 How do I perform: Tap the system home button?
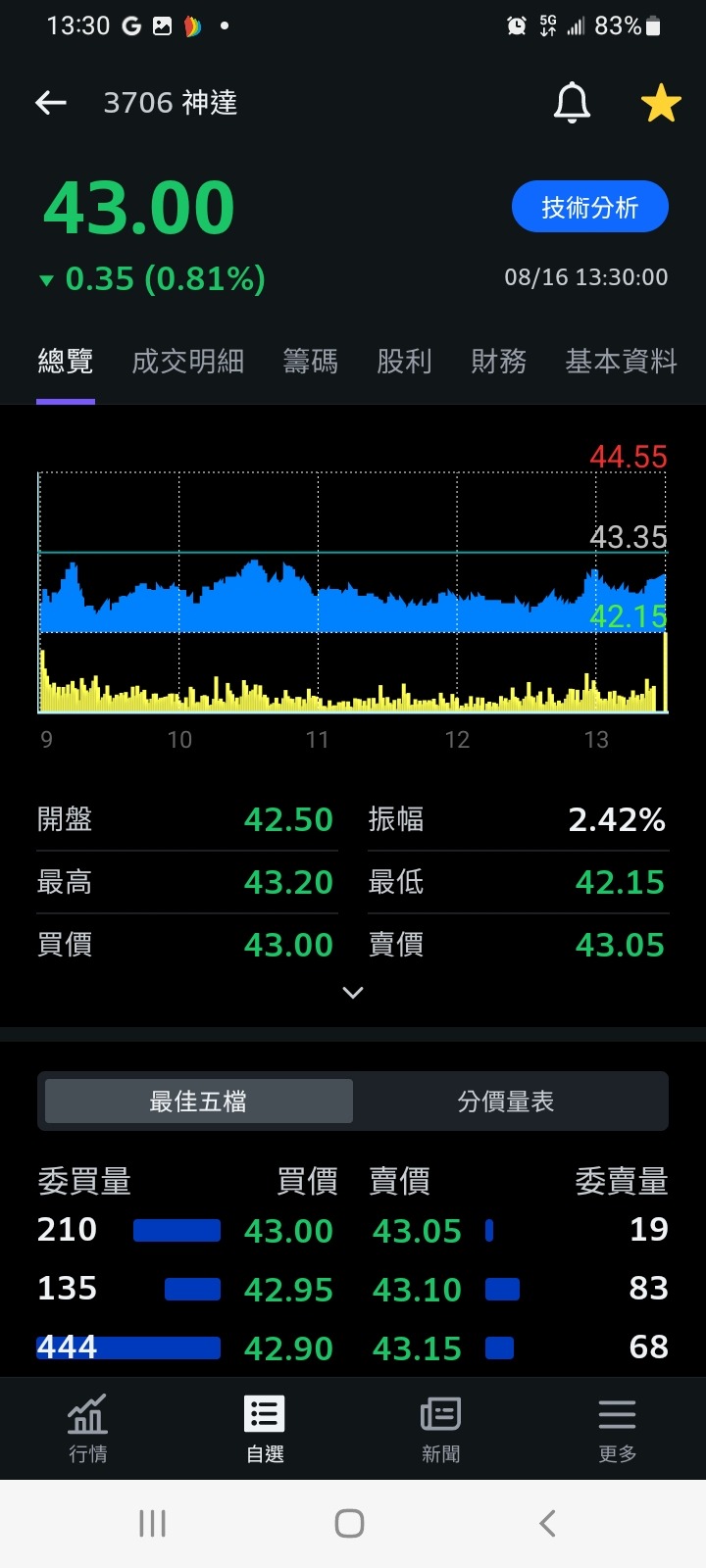point(350,1523)
